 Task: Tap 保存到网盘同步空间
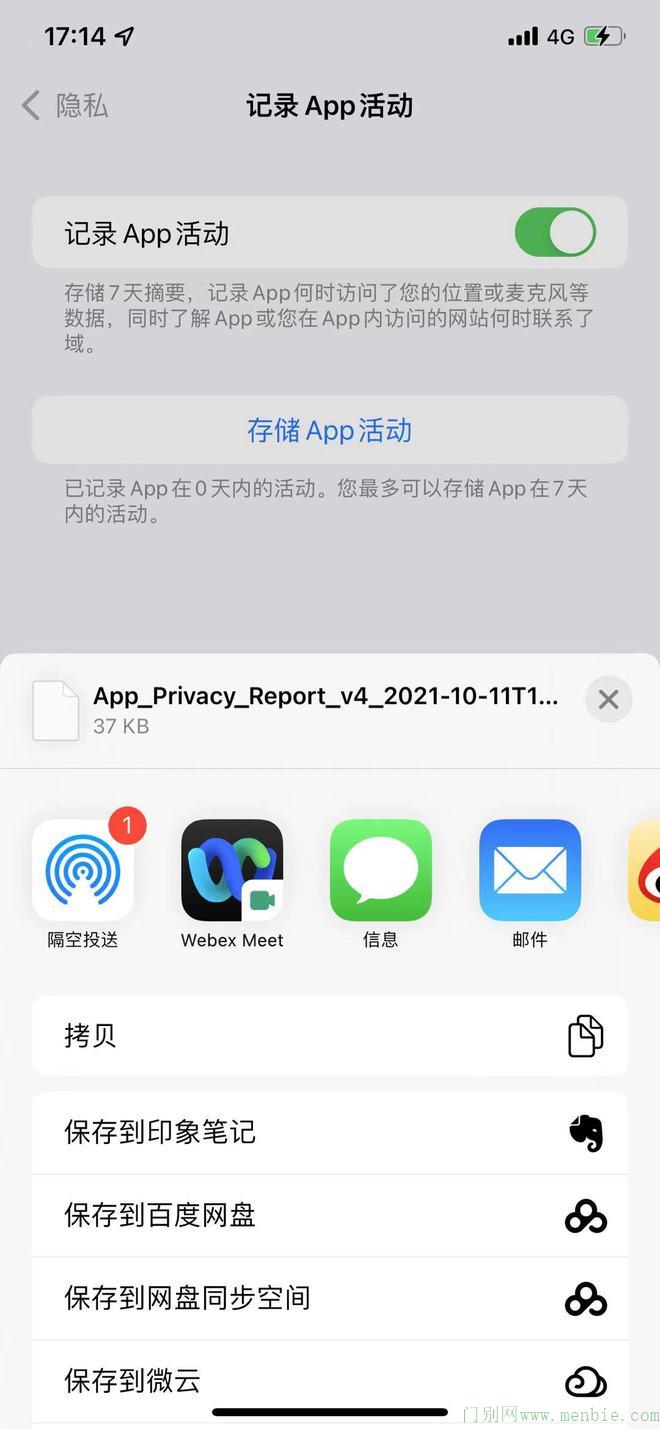point(330,1298)
